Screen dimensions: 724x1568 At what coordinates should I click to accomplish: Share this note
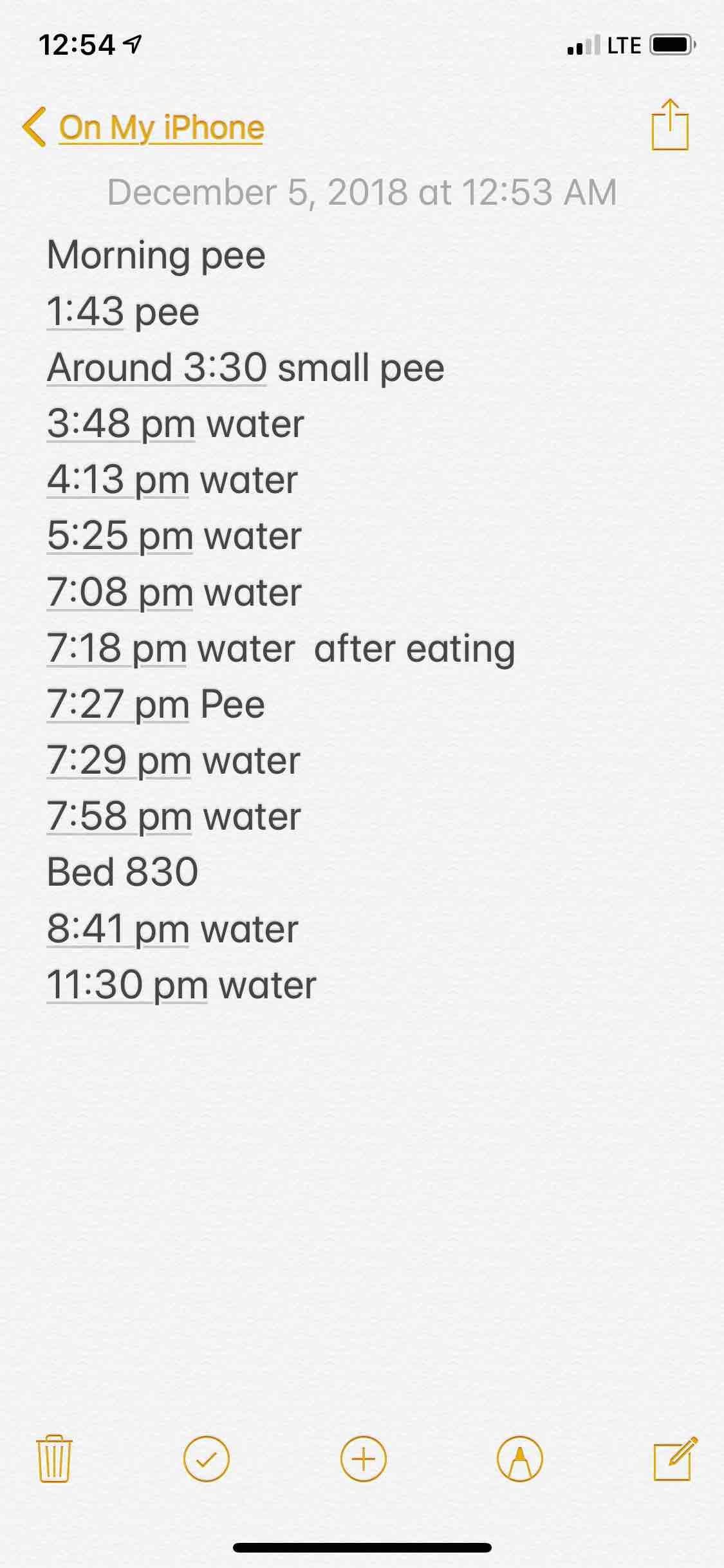pyautogui.click(x=670, y=125)
